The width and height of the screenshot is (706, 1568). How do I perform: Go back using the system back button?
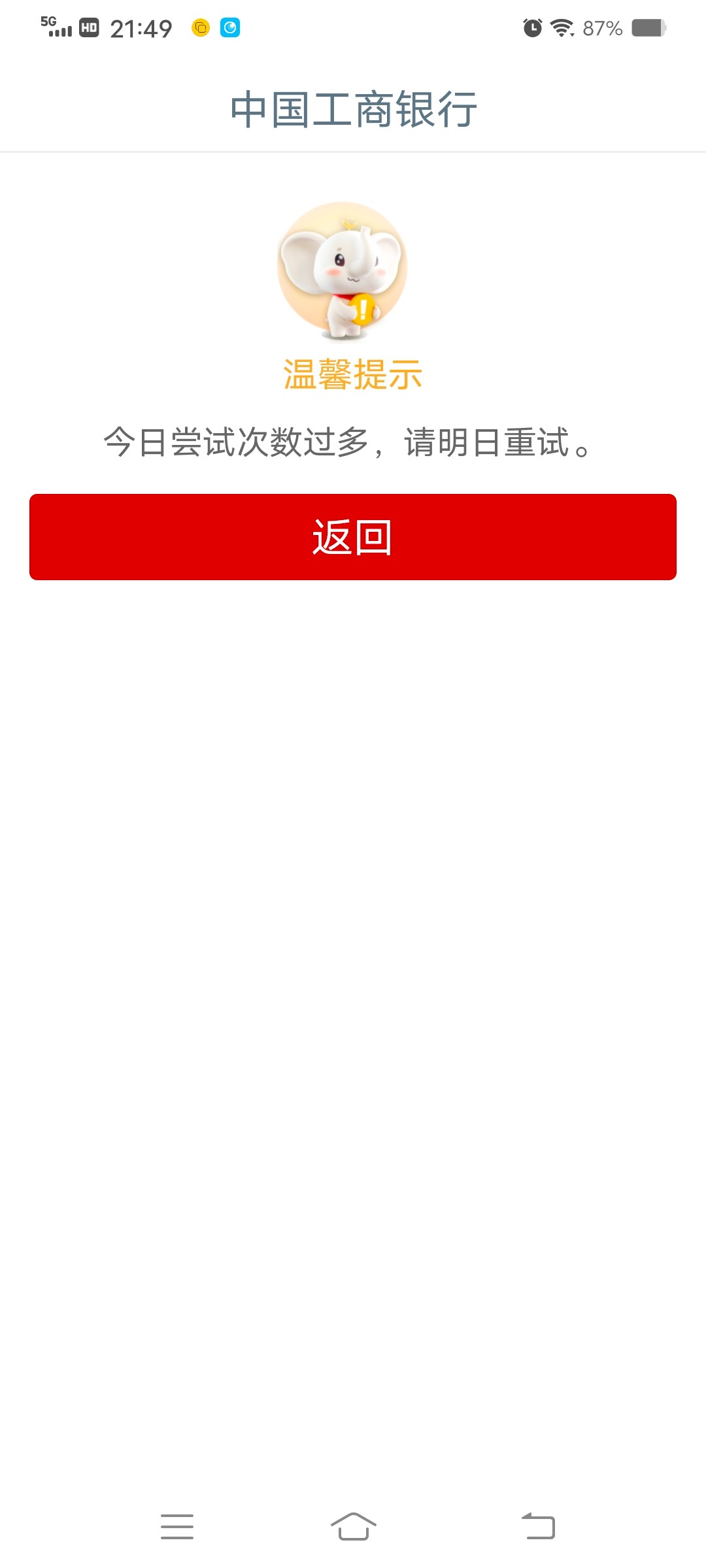(x=538, y=1527)
